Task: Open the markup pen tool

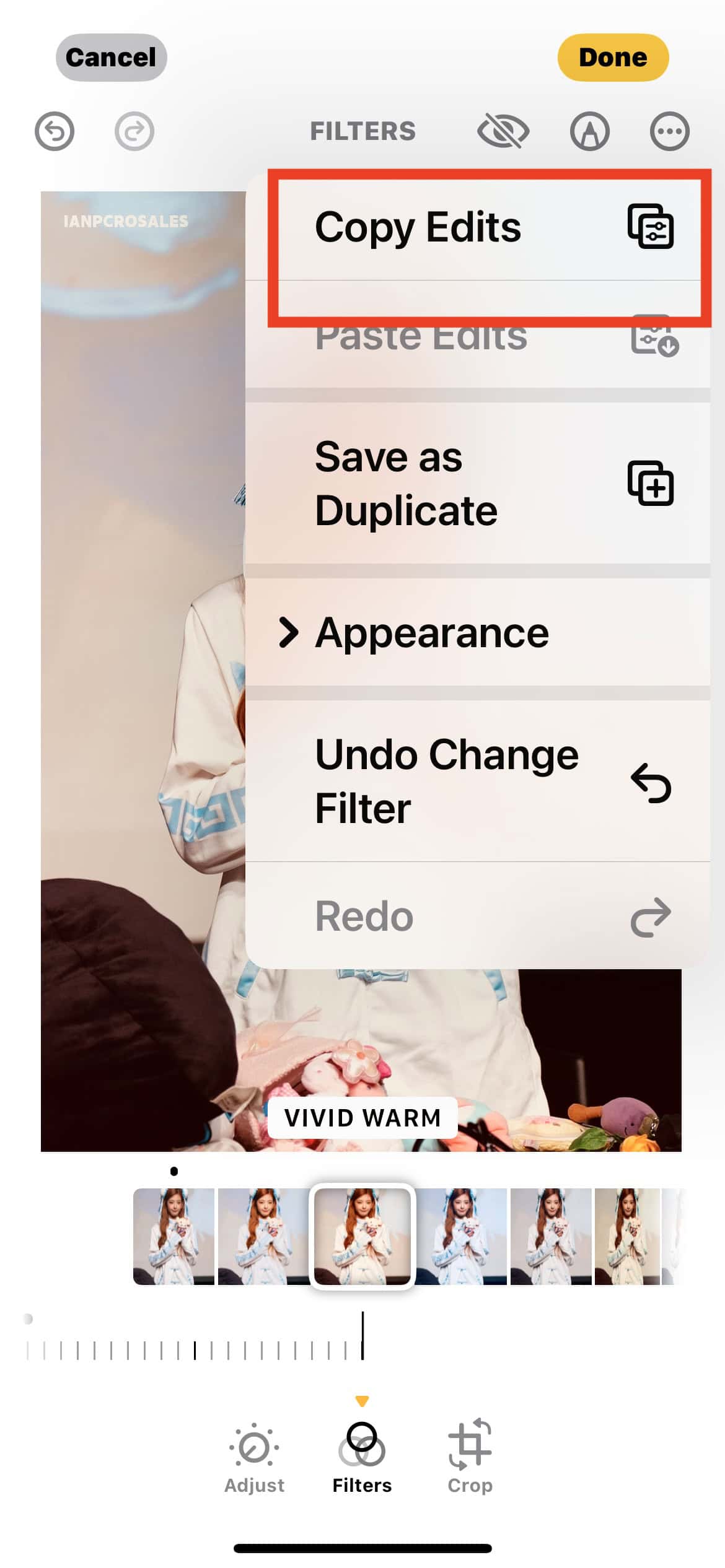Action: click(589, 131)
